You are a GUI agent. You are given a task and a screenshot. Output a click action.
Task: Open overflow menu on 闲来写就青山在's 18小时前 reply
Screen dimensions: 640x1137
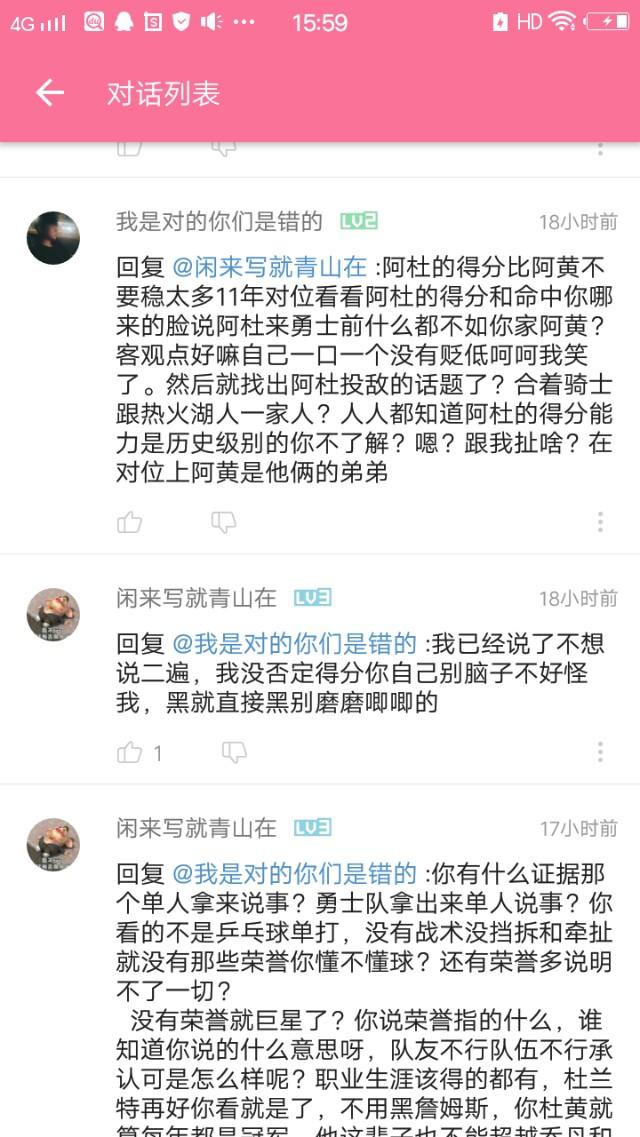coord(600,752)
